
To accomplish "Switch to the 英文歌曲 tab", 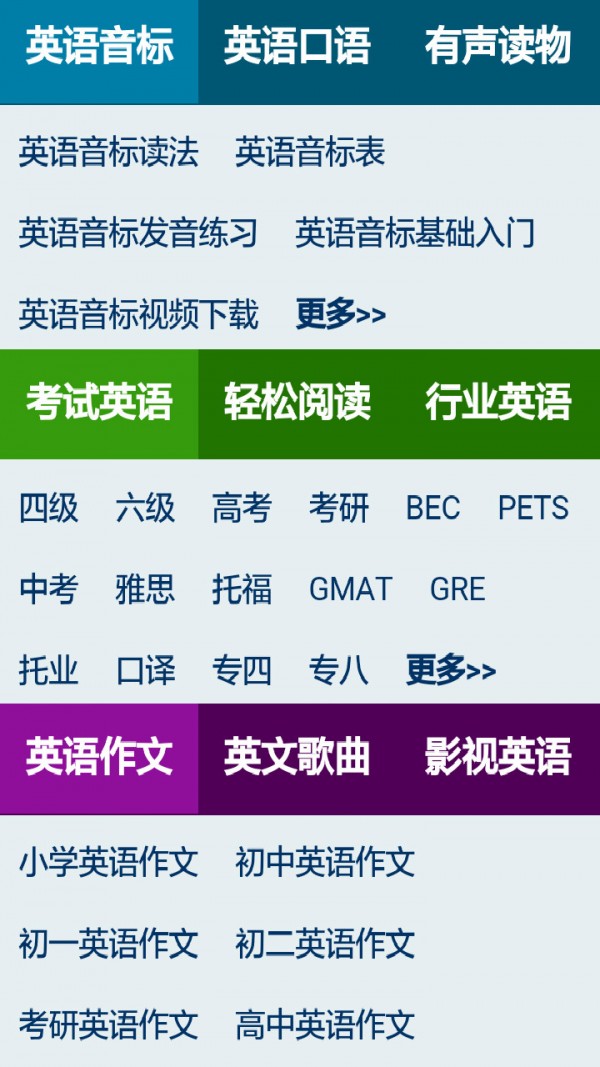I will (x=297, y=757).
